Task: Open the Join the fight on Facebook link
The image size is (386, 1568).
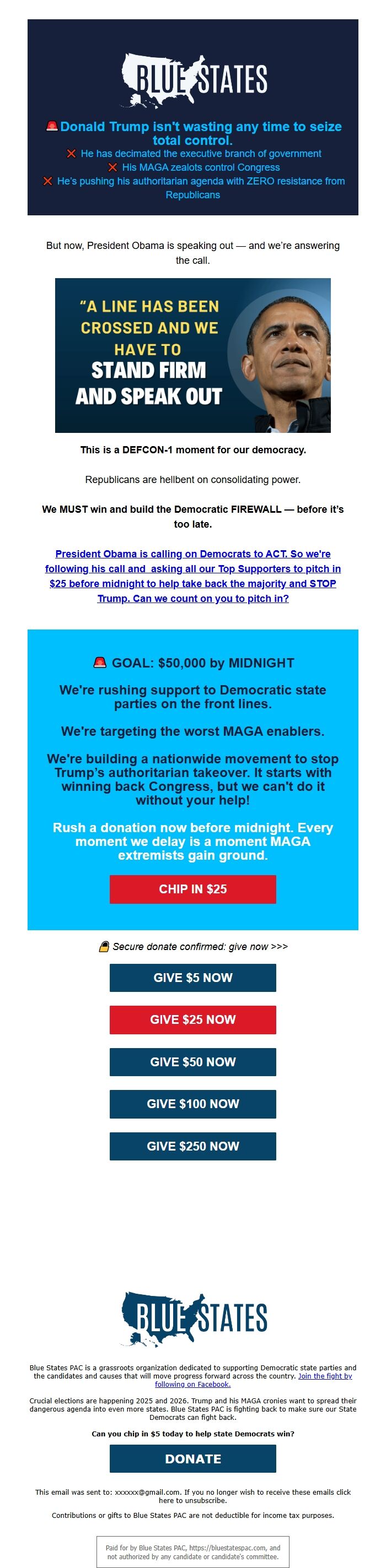Action: [324, 1376]
